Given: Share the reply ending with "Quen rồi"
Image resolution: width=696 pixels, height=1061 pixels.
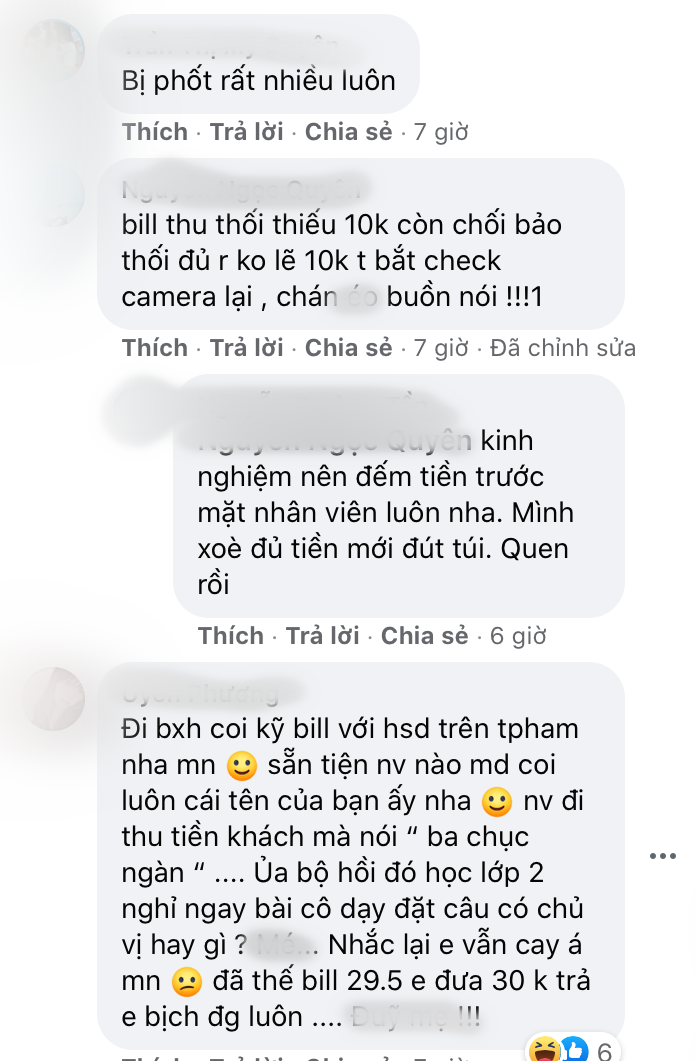Looking at the screenshot, I should (425, 636).
